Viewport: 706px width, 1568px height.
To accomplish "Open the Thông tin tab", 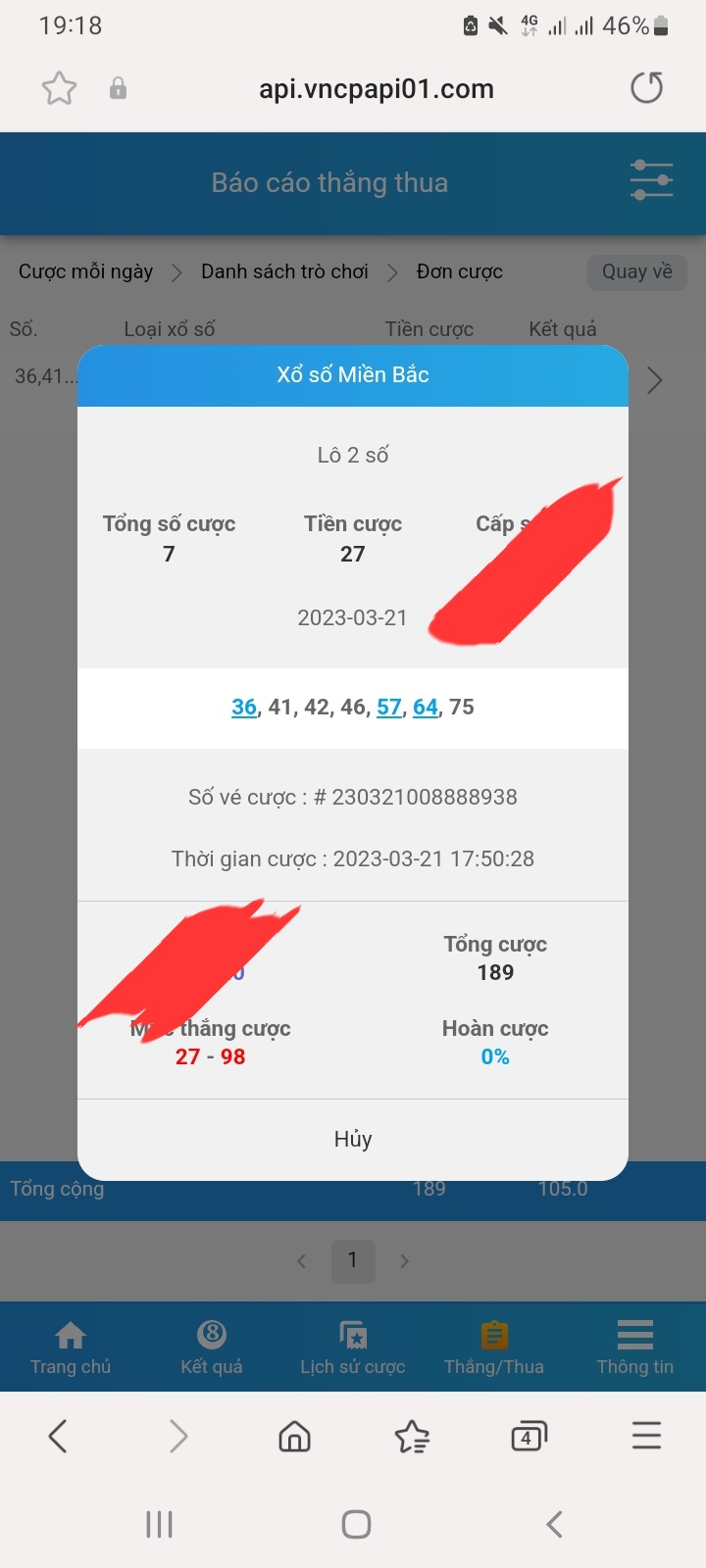I will point(635,1347).
